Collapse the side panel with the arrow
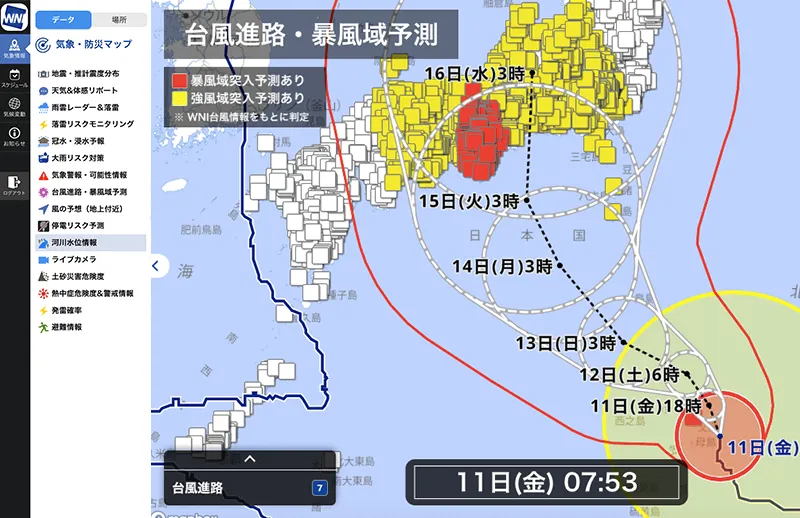Viewport: 800px width, 518px height. point(156,265)
